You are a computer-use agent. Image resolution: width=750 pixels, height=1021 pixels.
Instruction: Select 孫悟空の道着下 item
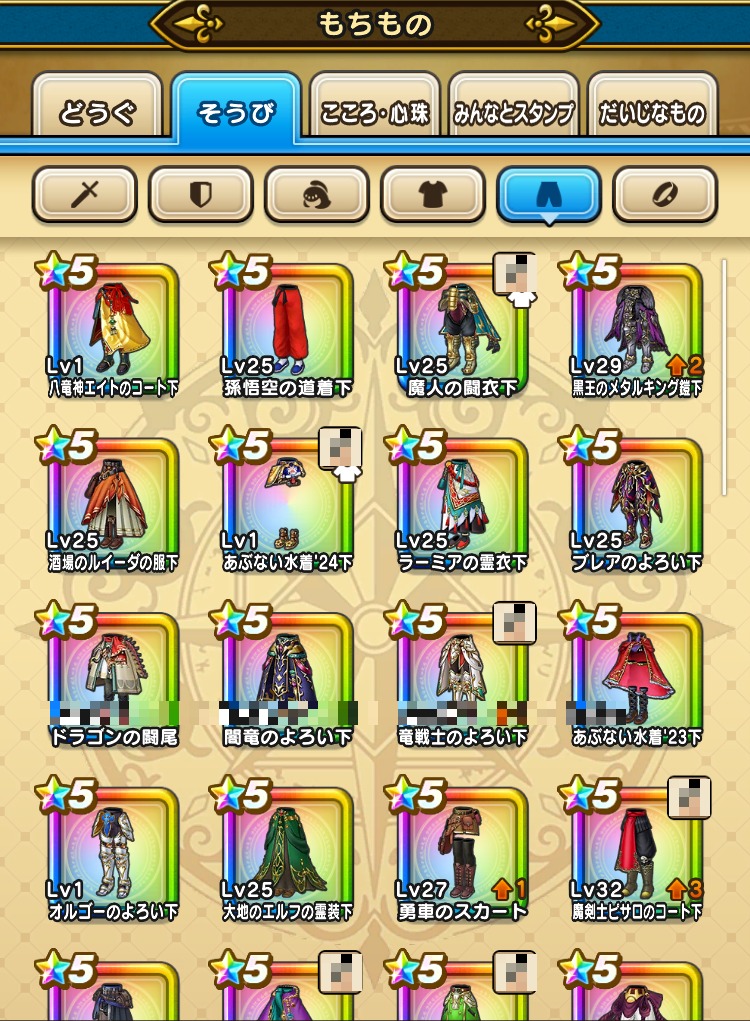(287, 330)
